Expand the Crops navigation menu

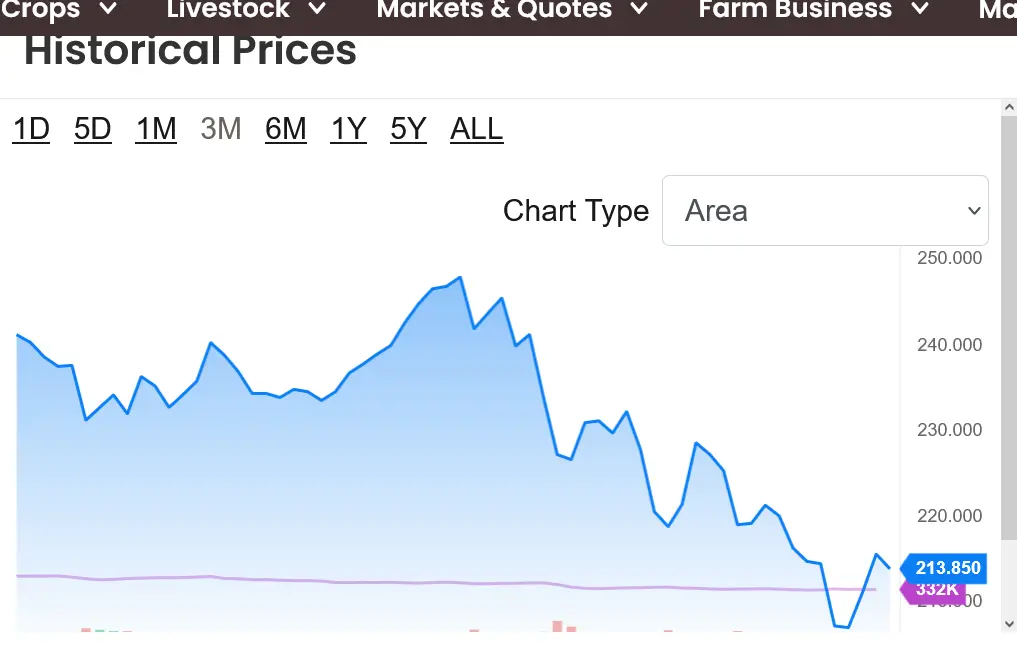pyautogui.click(x=58, y=11)
